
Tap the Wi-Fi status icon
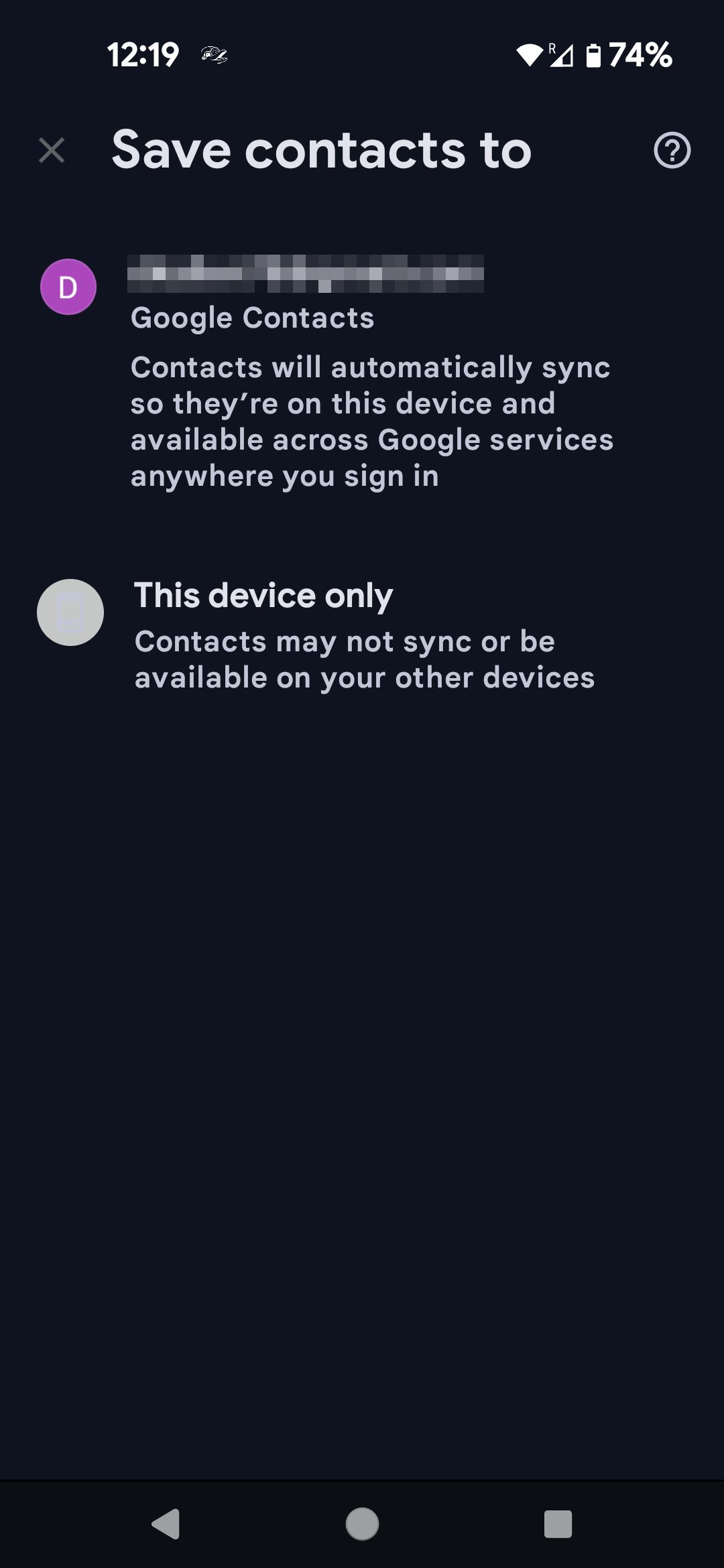tap(531, 56)
